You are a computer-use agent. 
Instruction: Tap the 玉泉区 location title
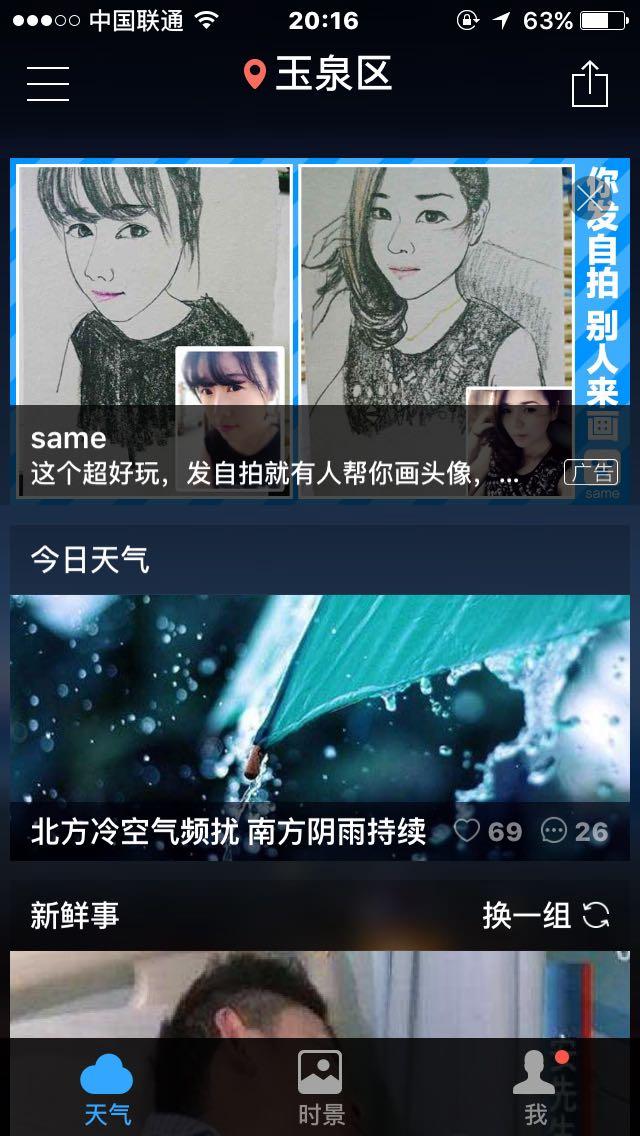coord(320,75)
